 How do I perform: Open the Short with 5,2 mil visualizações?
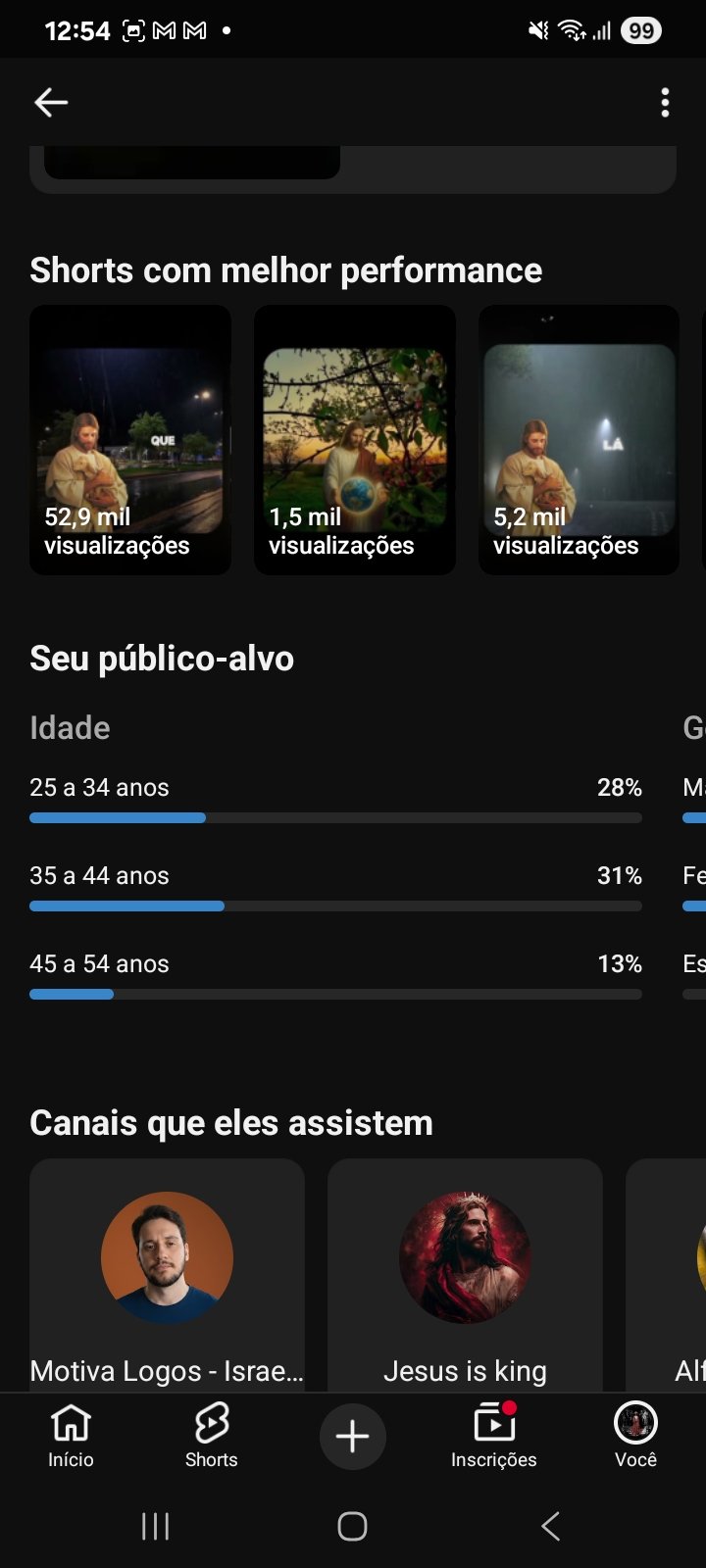(x=579, y=440)
